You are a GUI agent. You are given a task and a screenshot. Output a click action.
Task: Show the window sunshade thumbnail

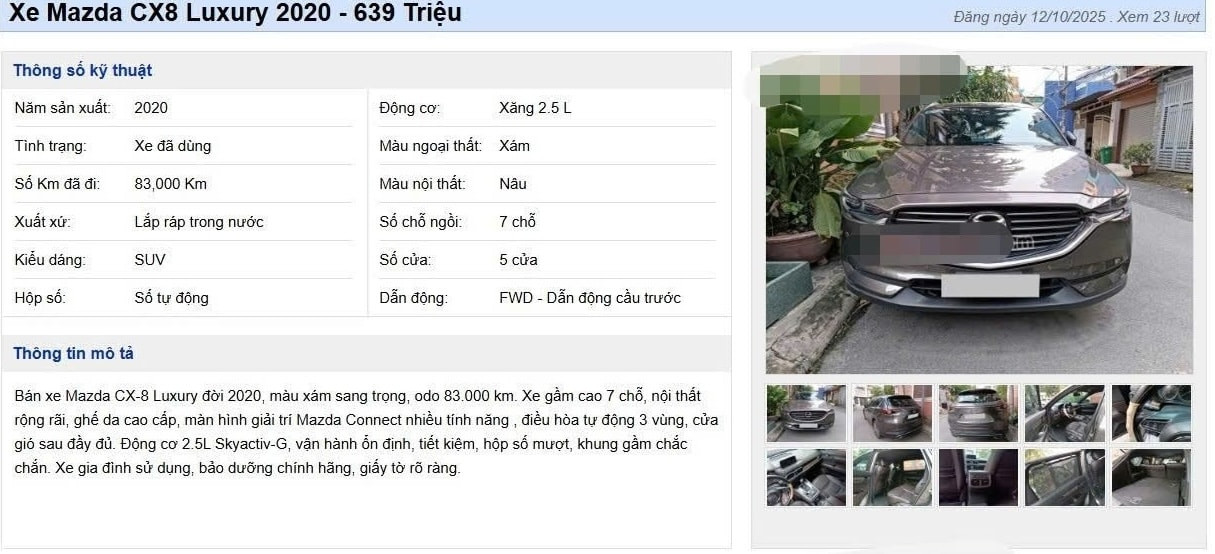point(1064,477)
